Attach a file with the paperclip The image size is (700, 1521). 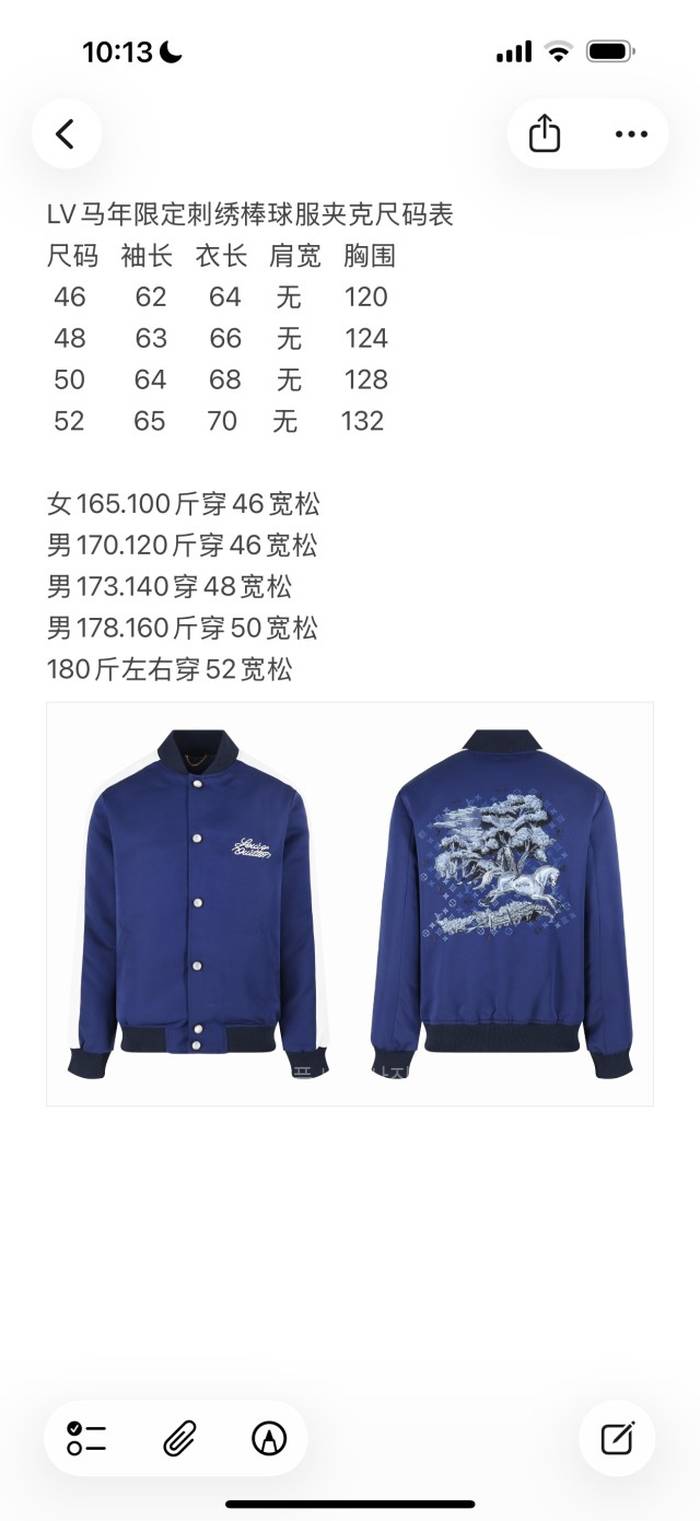178,1438
